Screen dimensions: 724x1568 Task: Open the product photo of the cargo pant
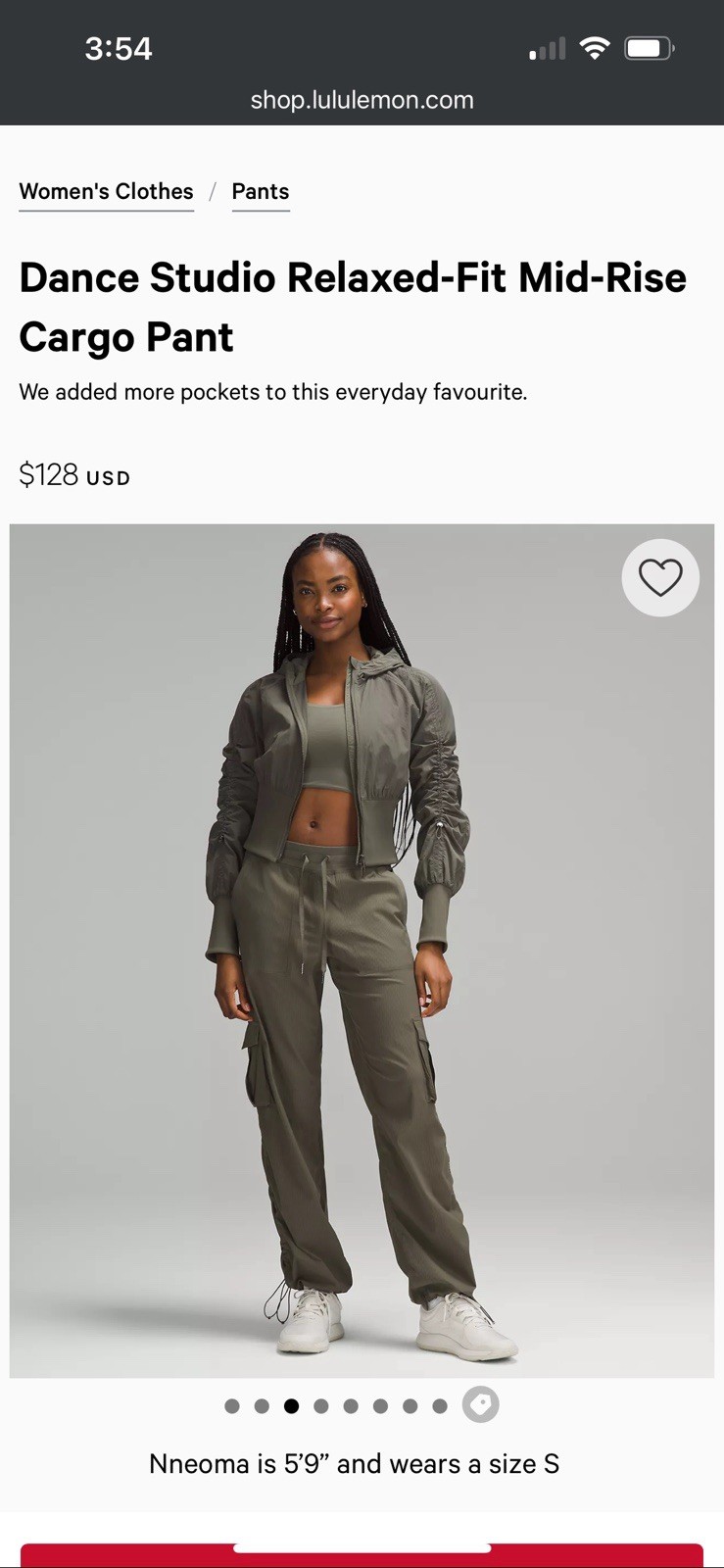(362, 951)
